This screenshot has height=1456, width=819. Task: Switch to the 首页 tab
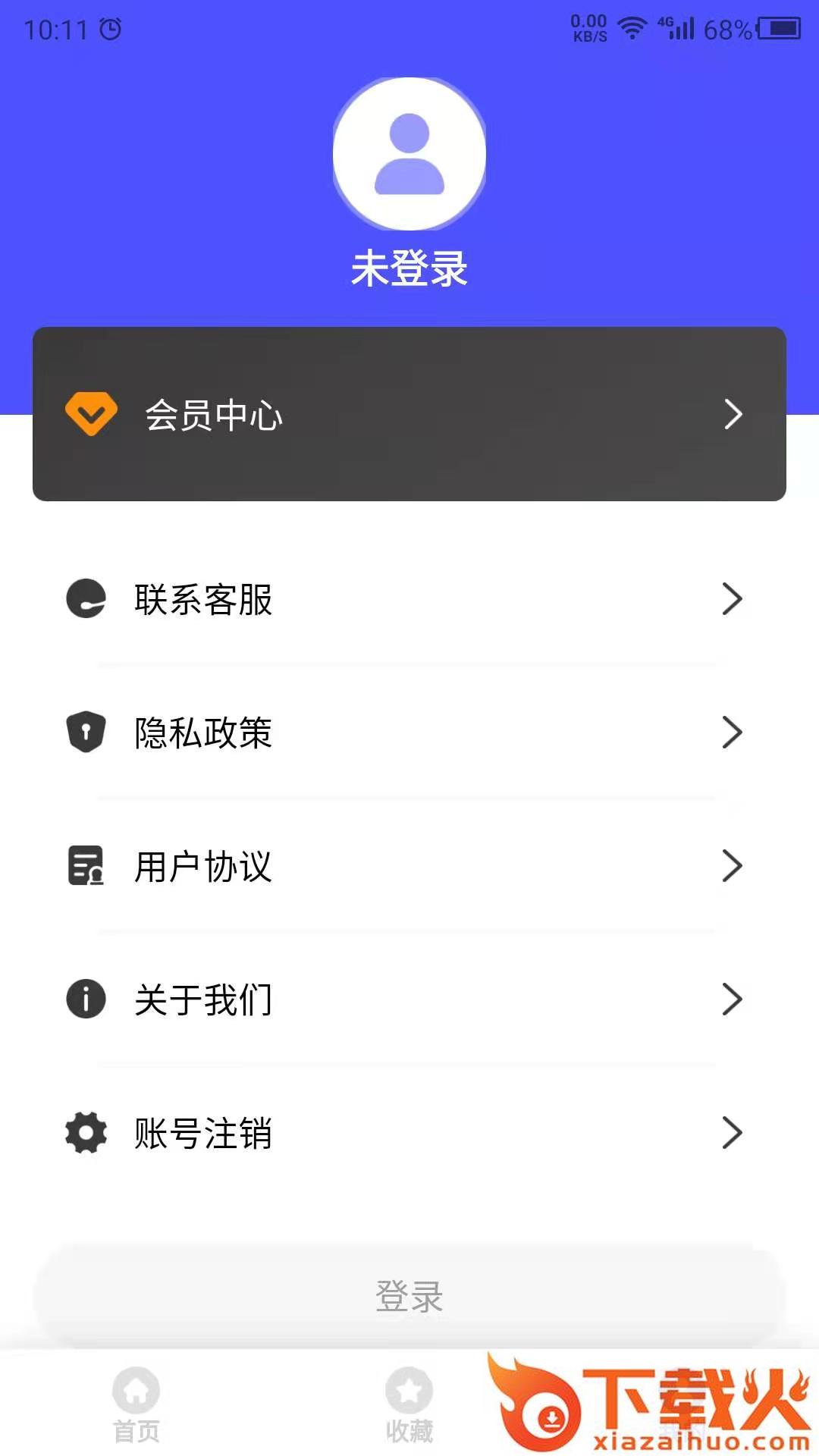click(x=136, y=1410)
